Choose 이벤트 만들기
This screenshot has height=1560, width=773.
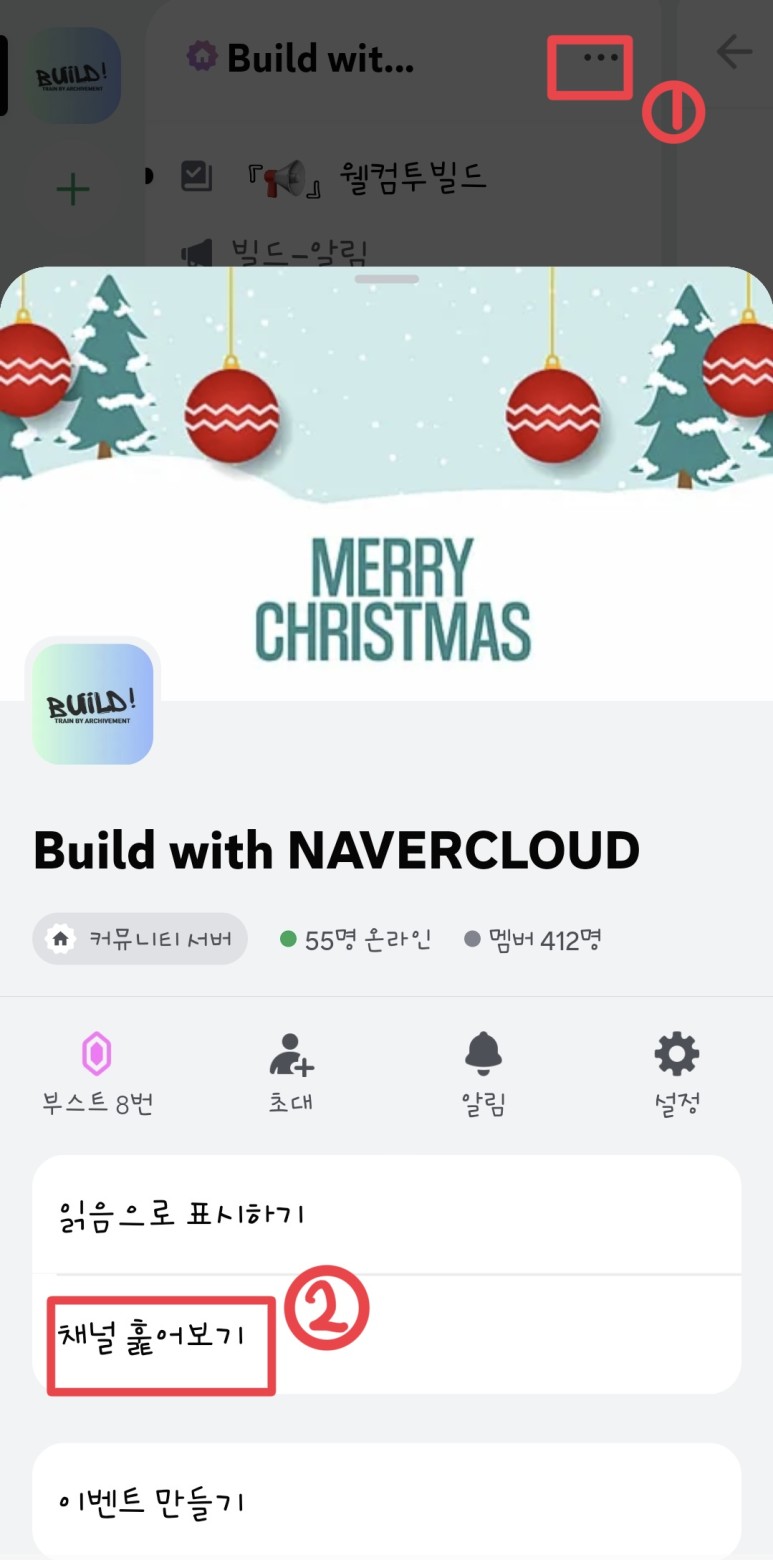click(386, 1500)
